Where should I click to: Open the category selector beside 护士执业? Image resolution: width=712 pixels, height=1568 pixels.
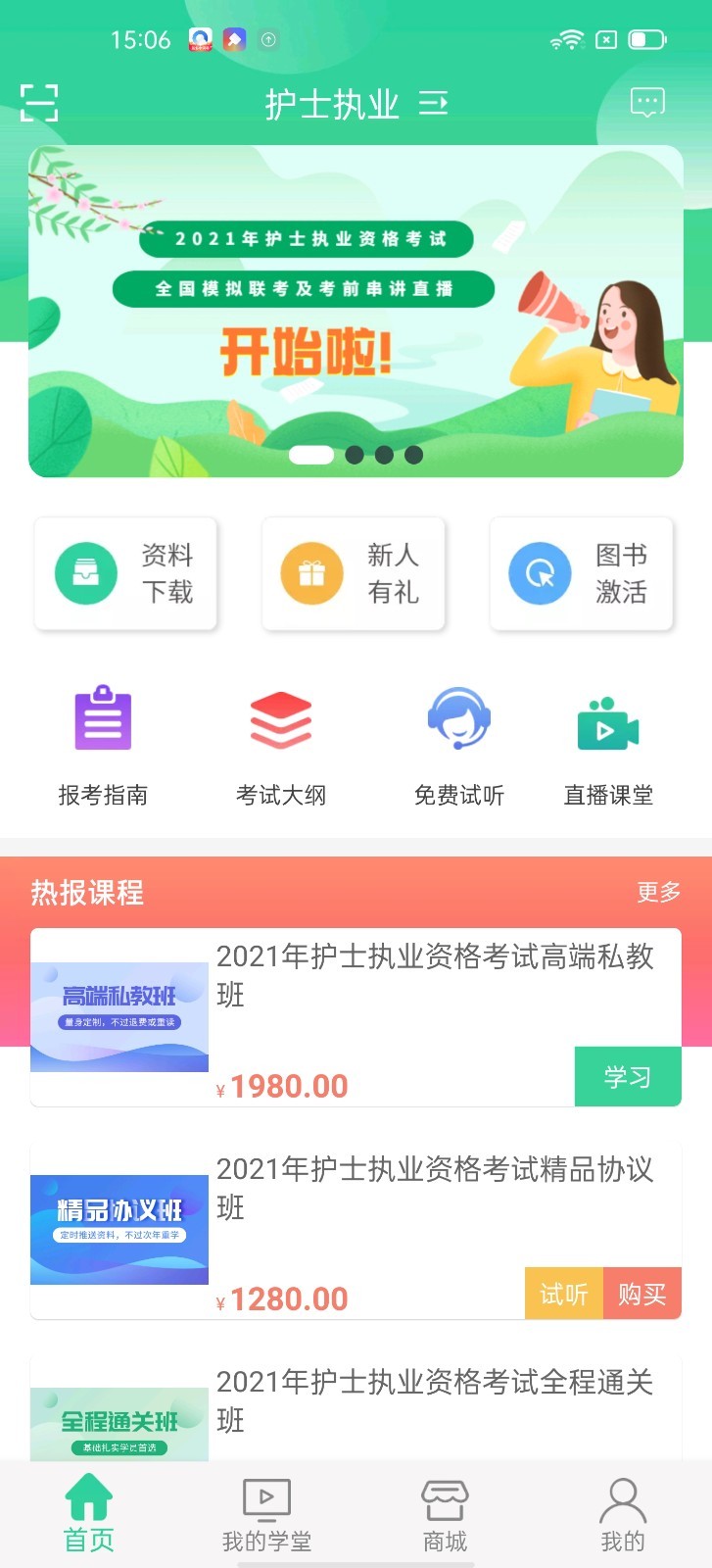coord(435,102)
